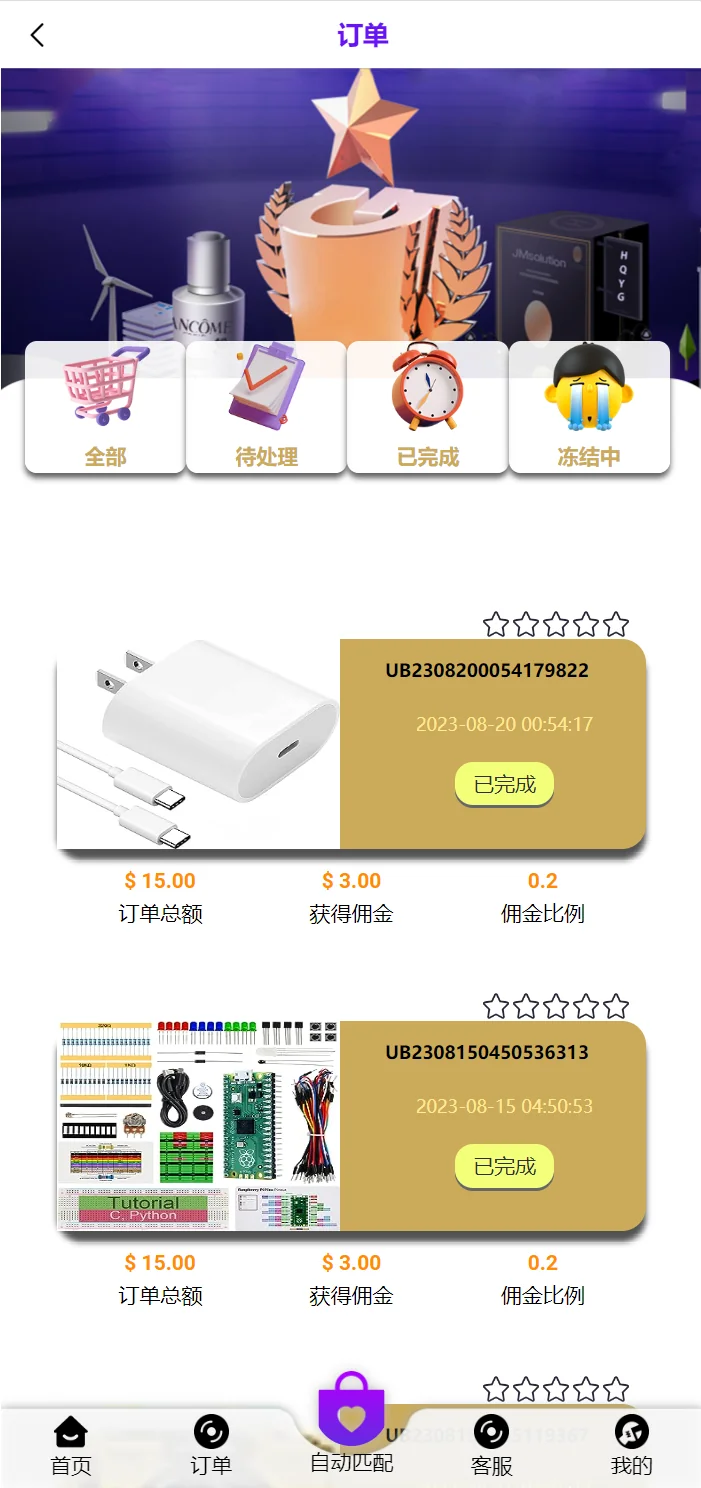The height and width of the screenshot is (1488, 701).
Task: Switch to the 已完成 completed tab
Action: click(427, 408)
